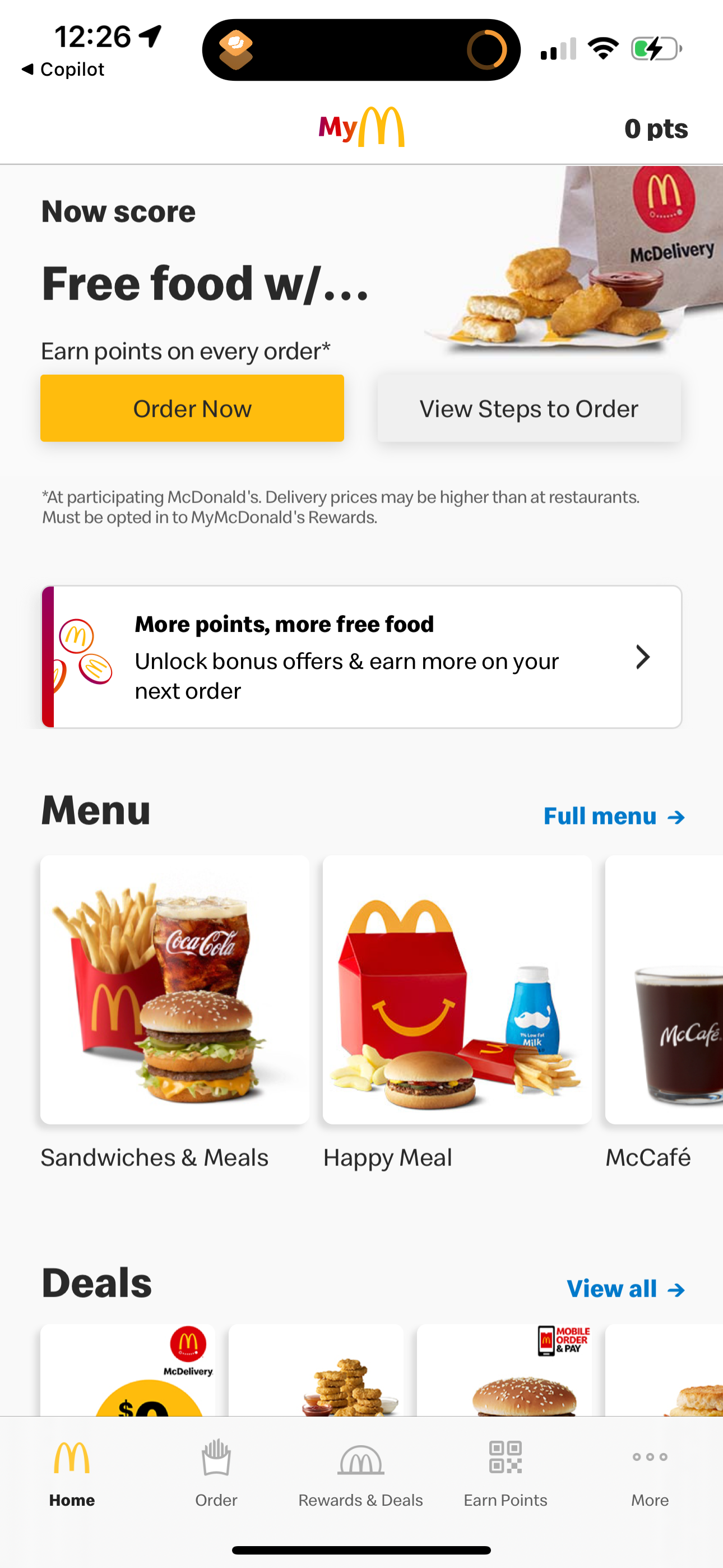This screenshot has width=723, height=1568.
Task: Tap the Order Now button
Action: pyautogui.click(x=192, y=408)
